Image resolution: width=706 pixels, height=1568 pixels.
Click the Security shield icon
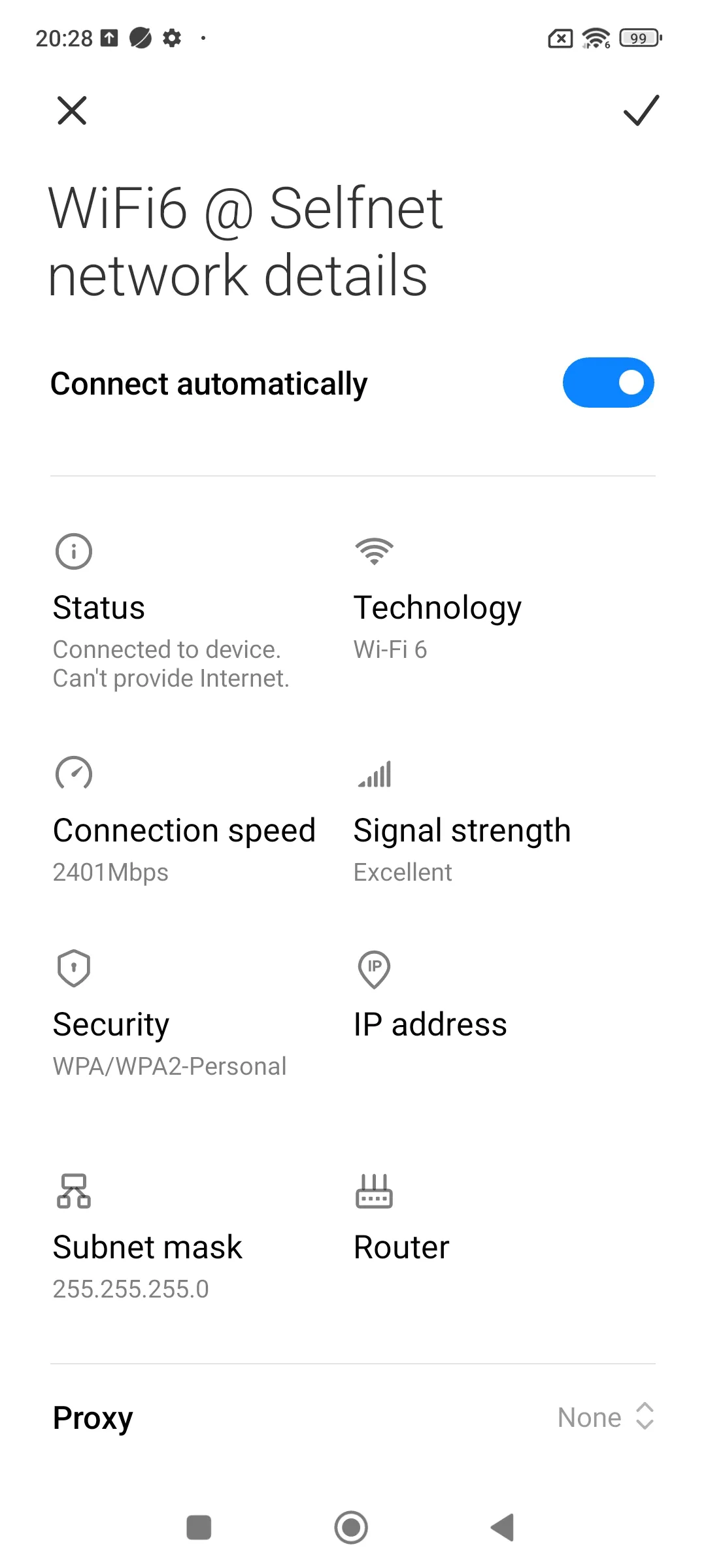pos(73,968)
